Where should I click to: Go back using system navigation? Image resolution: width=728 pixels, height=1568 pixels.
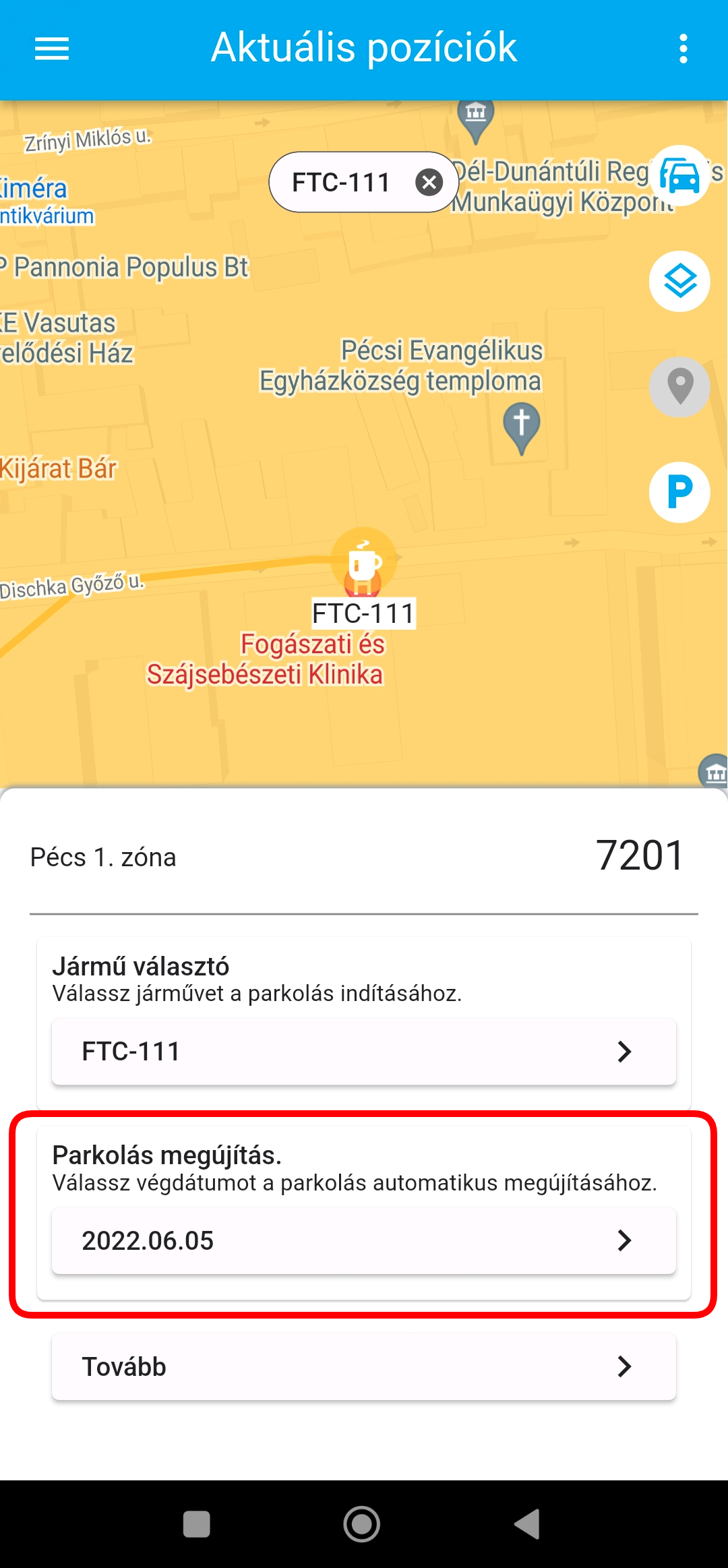[528, 1524]
